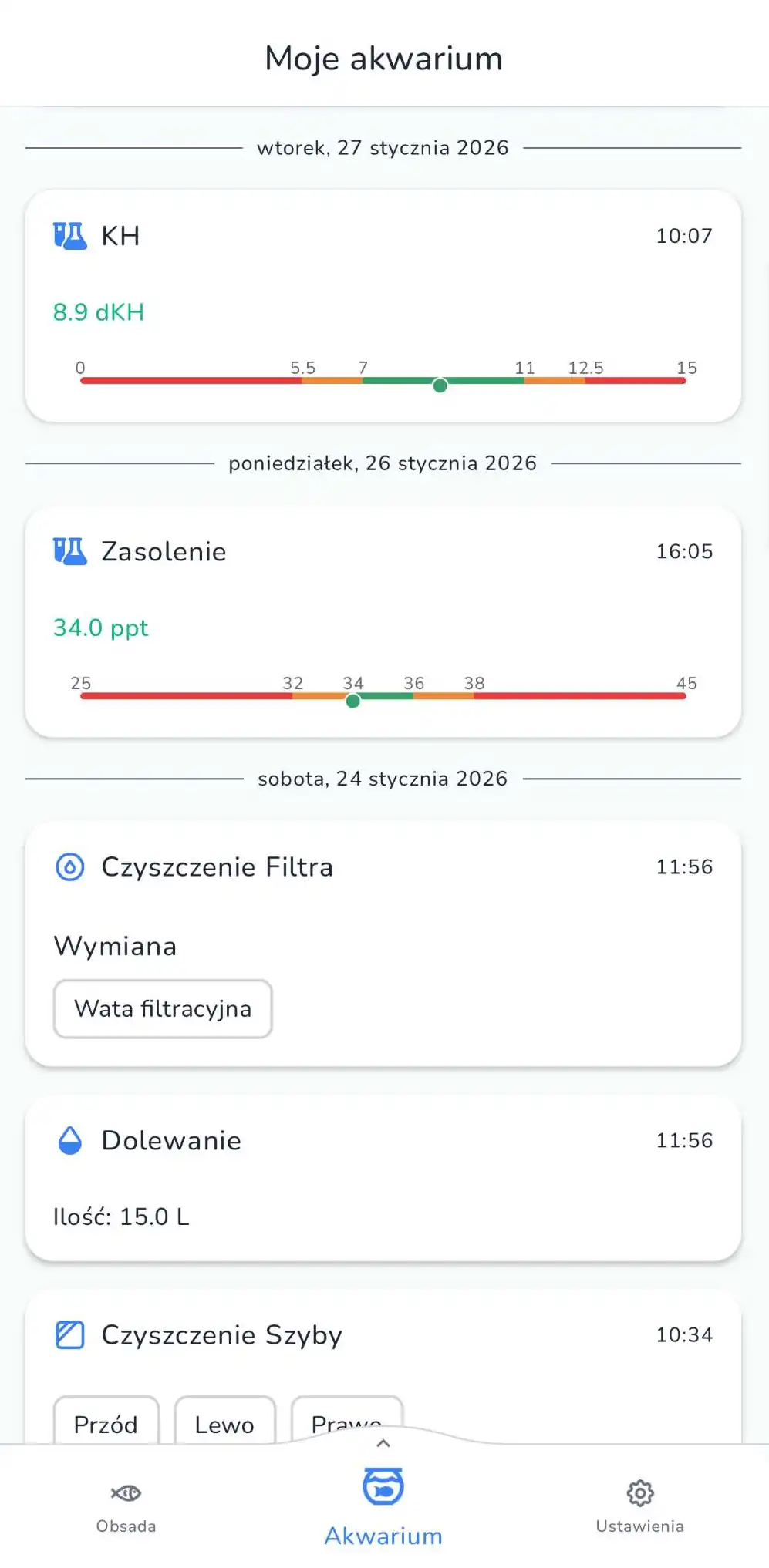
Task: Tap the upward chevron above the bottom bar
Action: point(383,1442)
